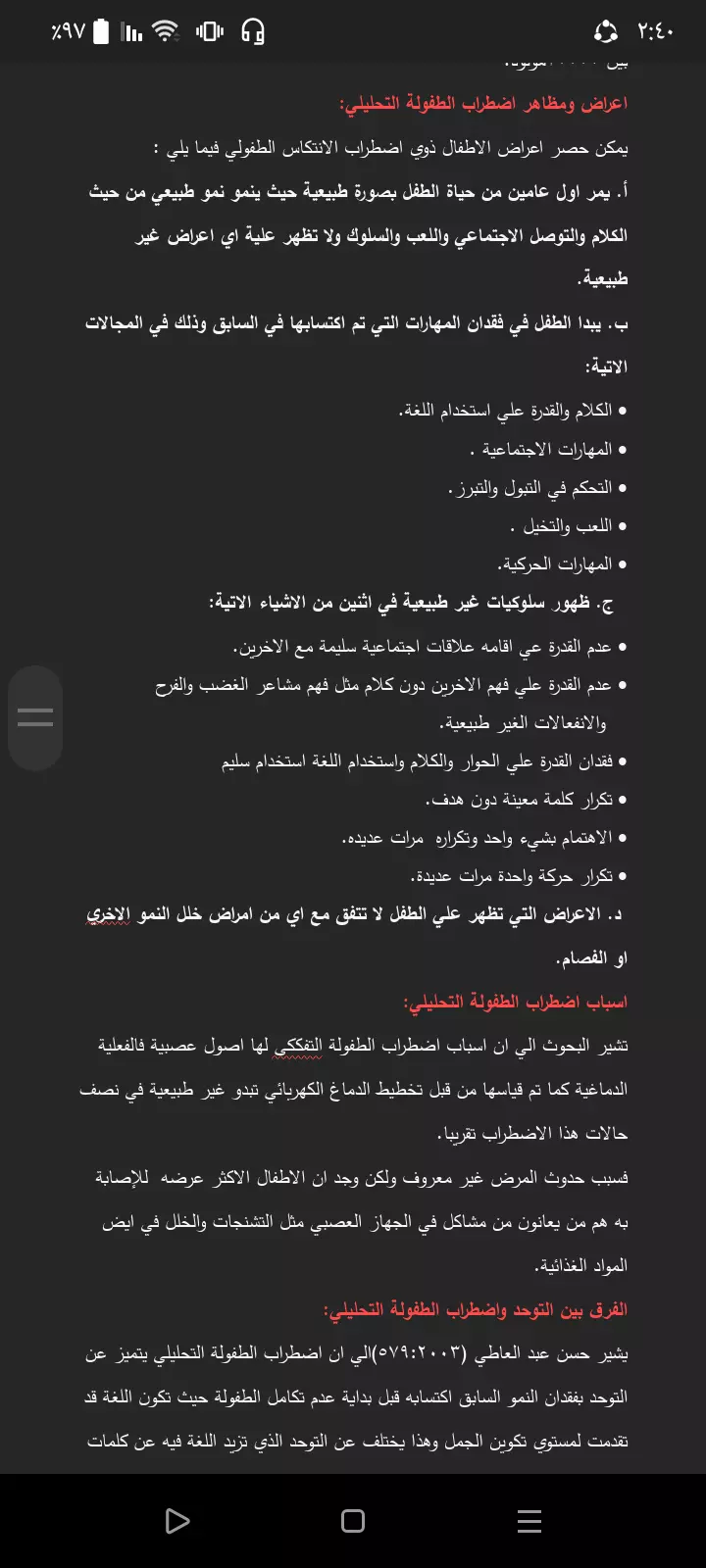
Task: Tap the Wi-Fi icon in the status bar
Action: pyautogui.click(x=167, y=30)
